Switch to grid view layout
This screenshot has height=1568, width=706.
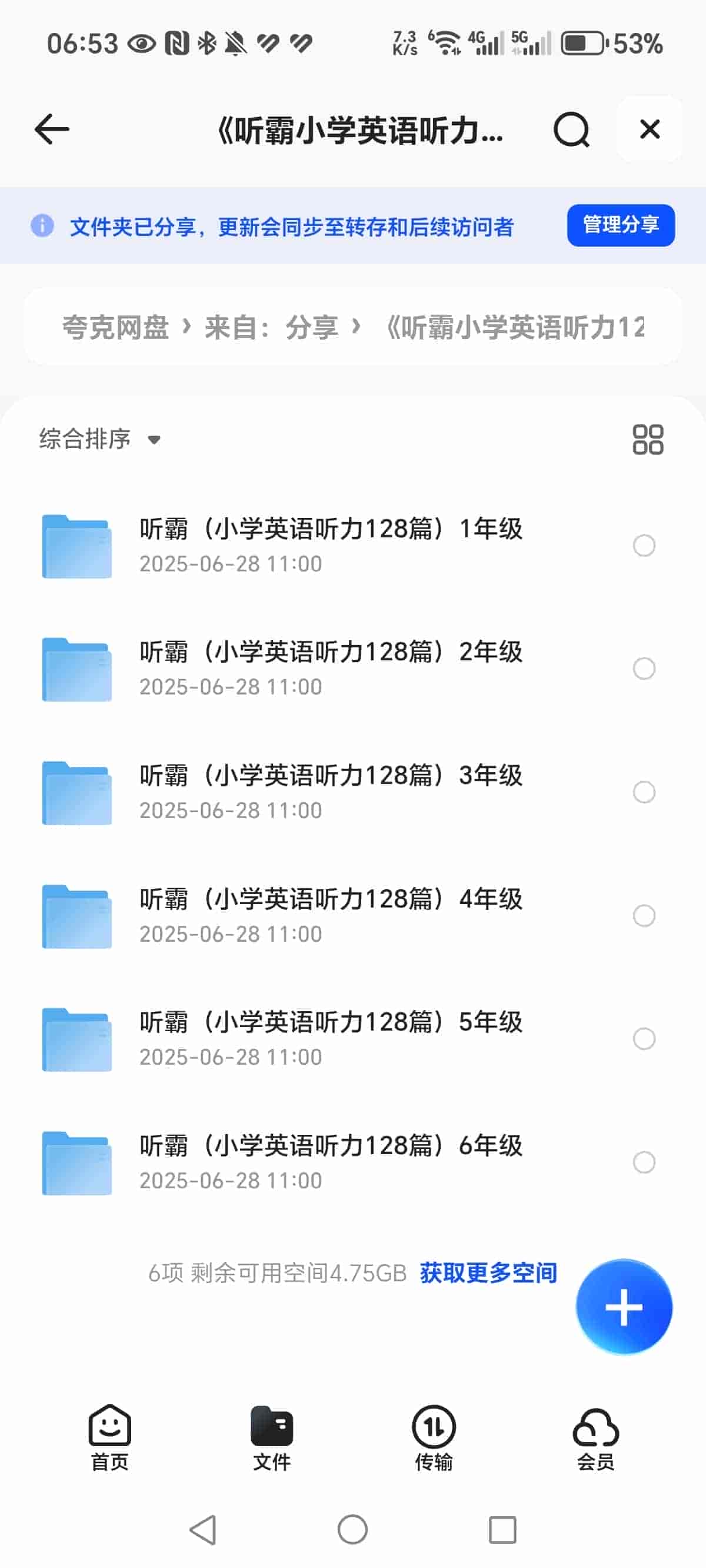[647, 439]
